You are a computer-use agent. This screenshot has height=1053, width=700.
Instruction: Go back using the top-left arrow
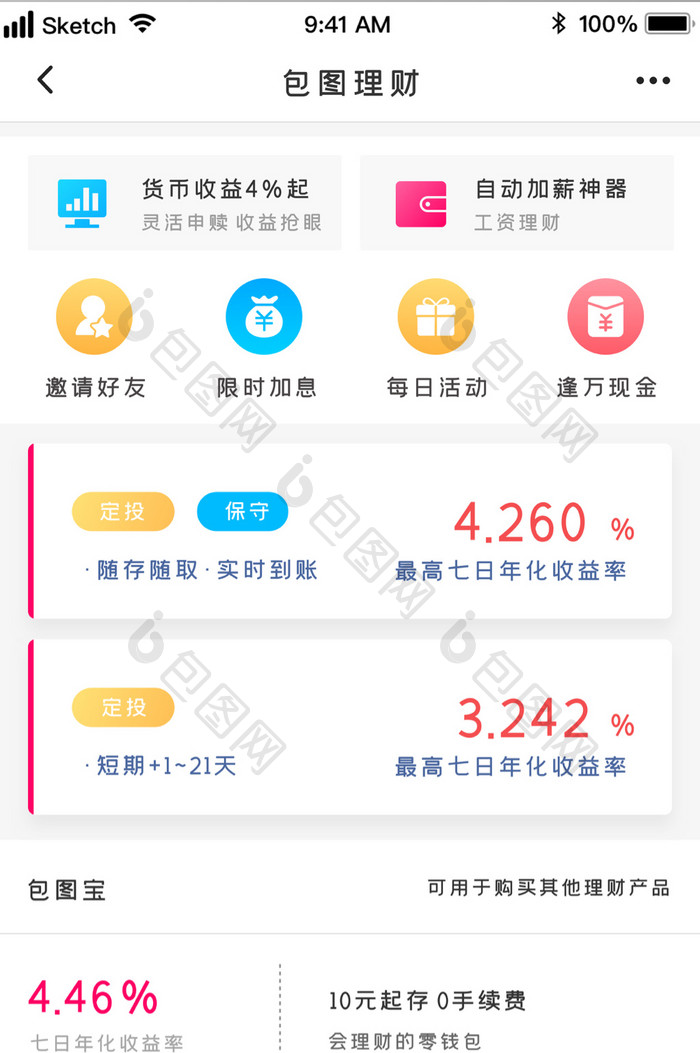click(x=45, y=81)
